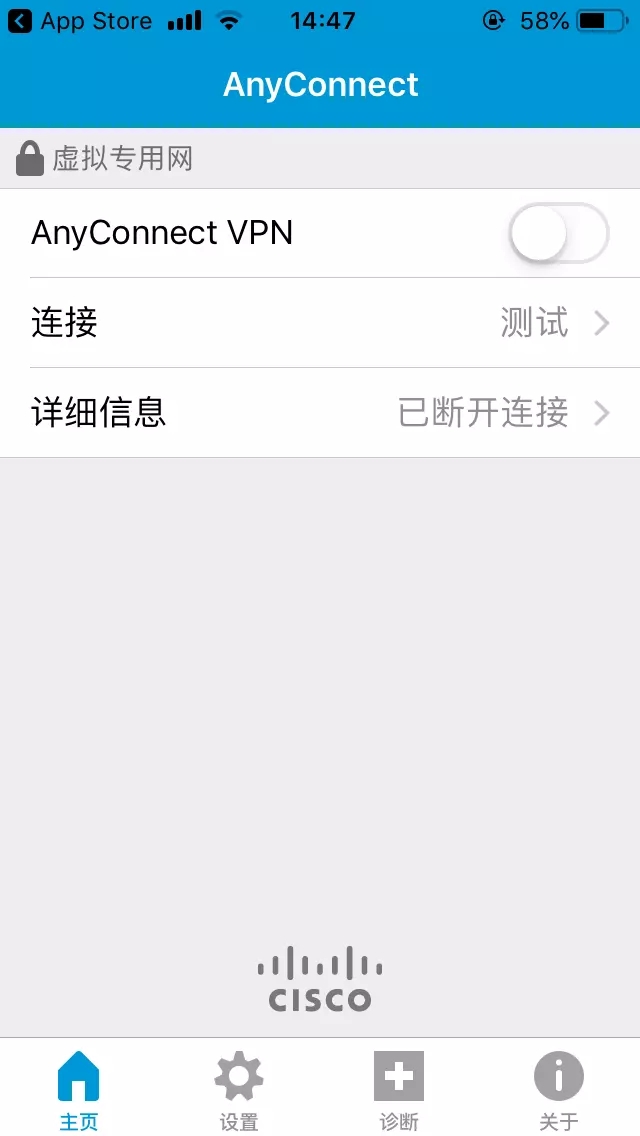The image size is (640, 1136).
Task: Open the 关于 tab
Action: [558, 1089]
